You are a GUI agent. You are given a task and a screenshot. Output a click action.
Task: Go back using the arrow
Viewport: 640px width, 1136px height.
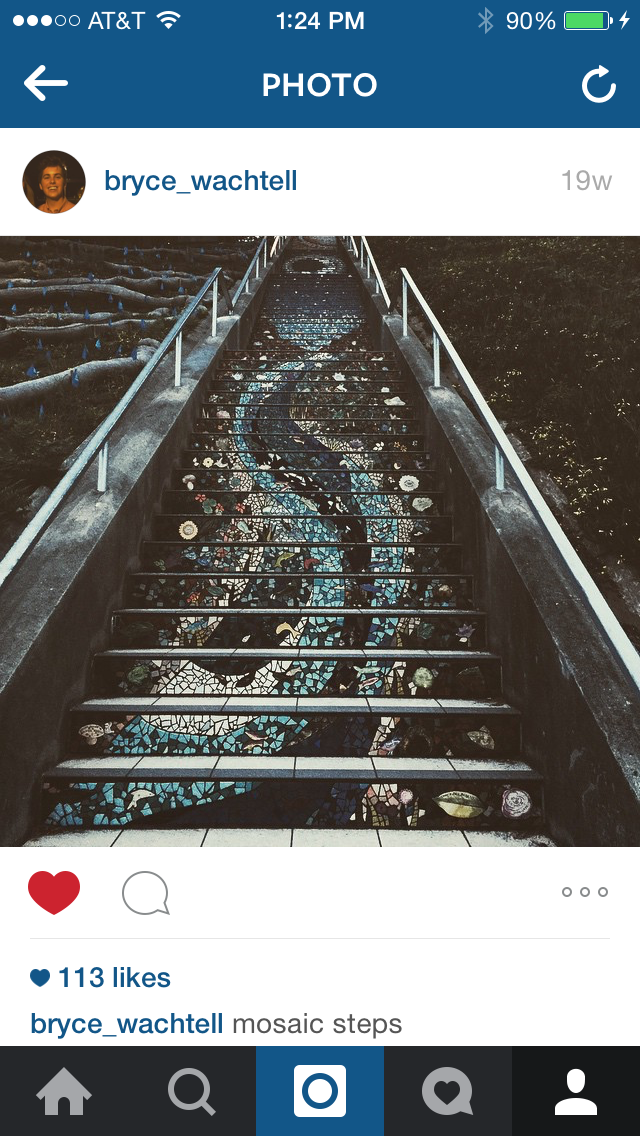coord(46,85)
